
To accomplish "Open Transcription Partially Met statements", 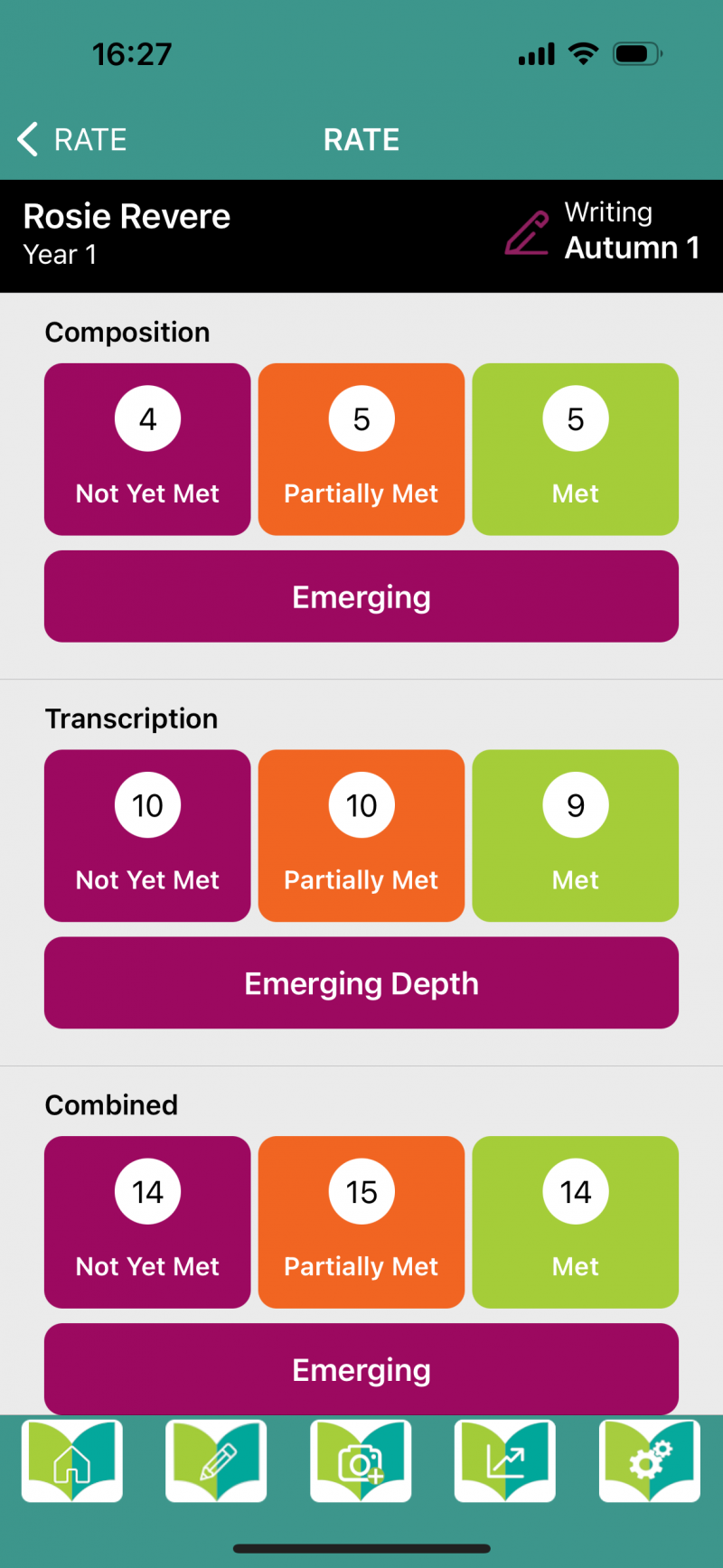I will pos(361,835).
